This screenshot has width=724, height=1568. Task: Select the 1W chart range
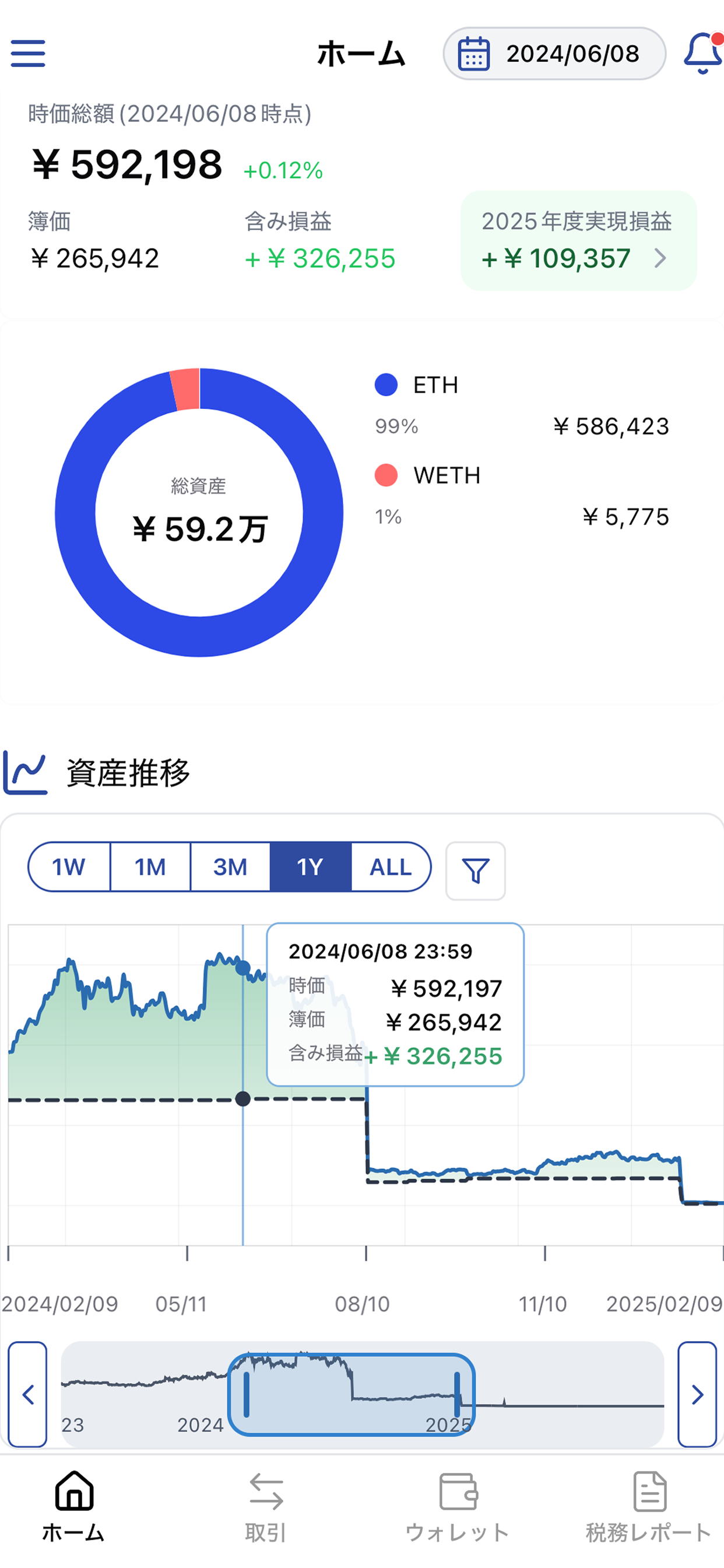click(69, 867)
